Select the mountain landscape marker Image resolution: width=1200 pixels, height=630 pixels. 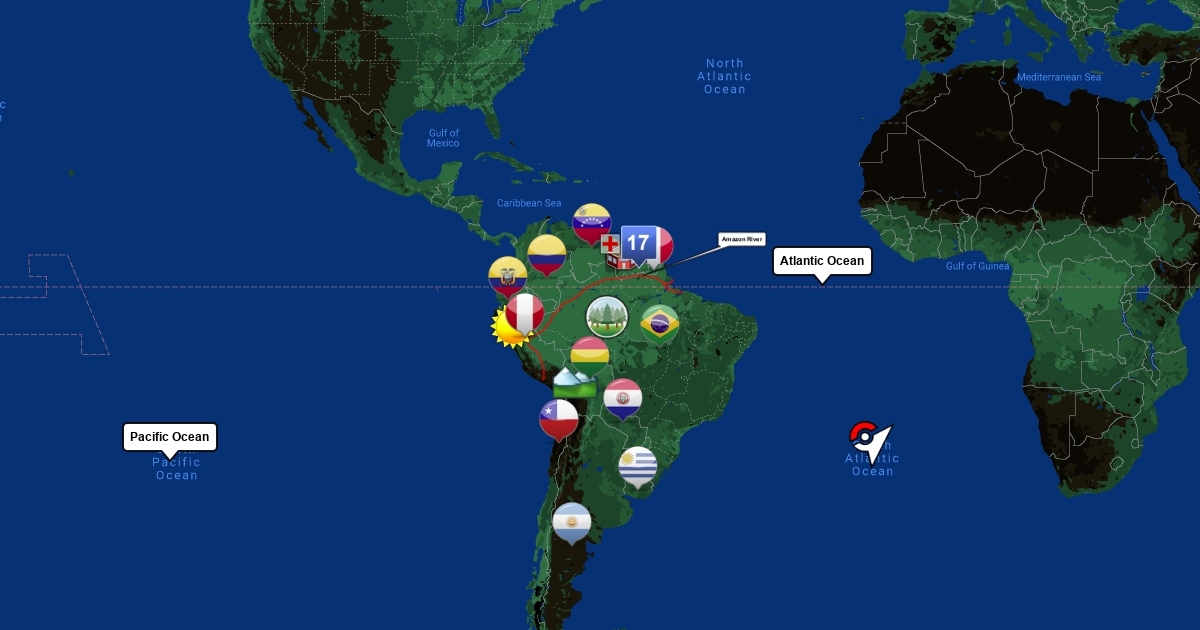pyautogui.click(x=574, y=384)
